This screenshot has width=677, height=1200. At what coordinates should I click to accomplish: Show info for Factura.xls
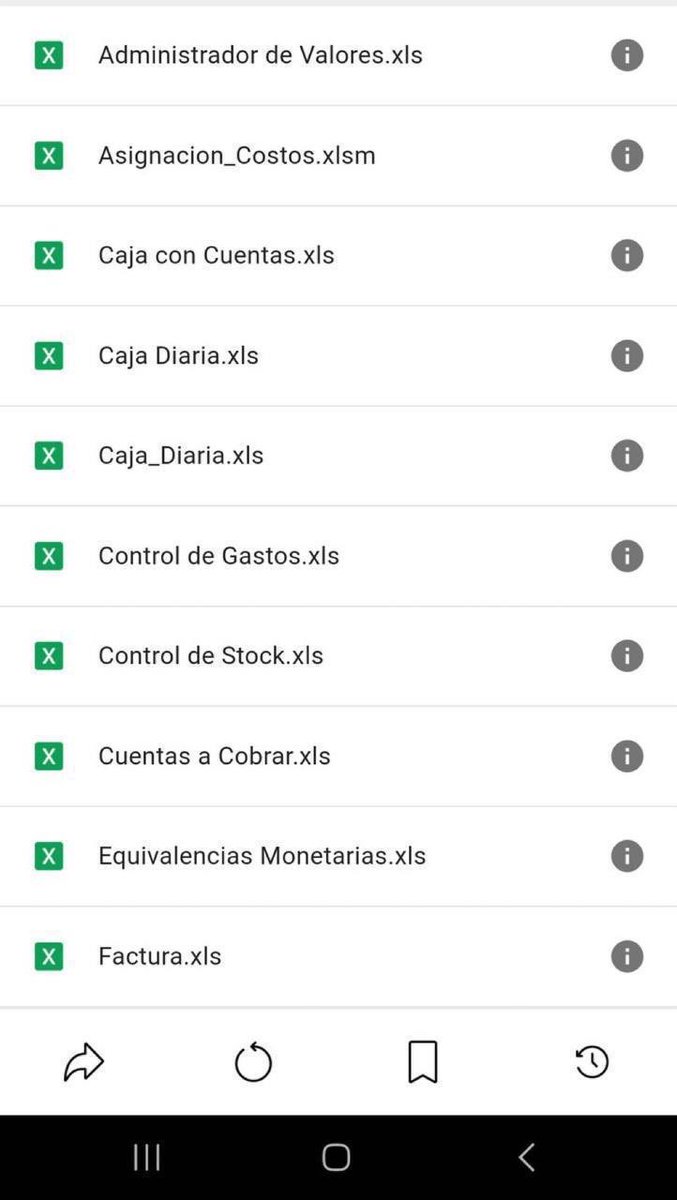(x=627, y=956)
